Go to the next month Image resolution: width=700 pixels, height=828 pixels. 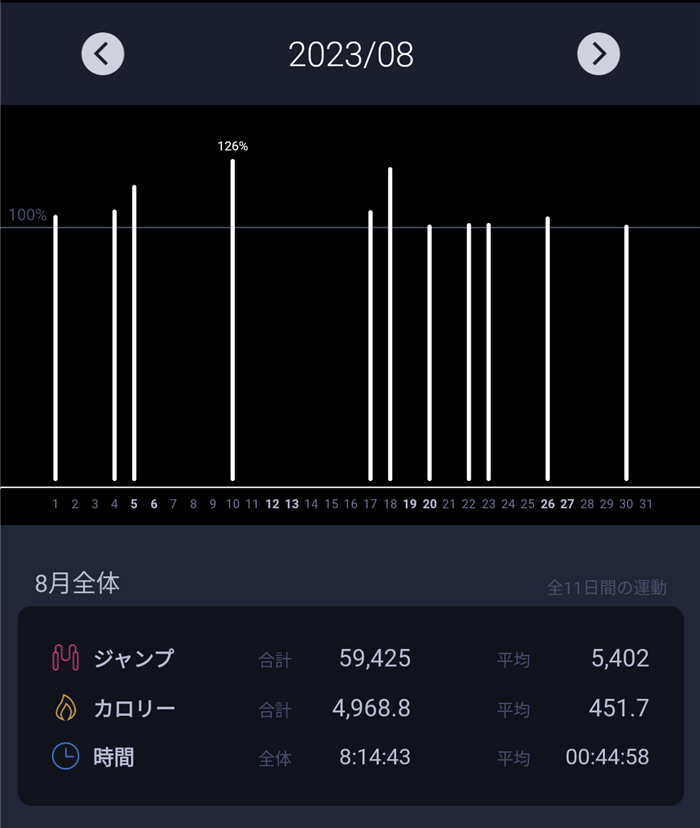click(x=598, y=54)
